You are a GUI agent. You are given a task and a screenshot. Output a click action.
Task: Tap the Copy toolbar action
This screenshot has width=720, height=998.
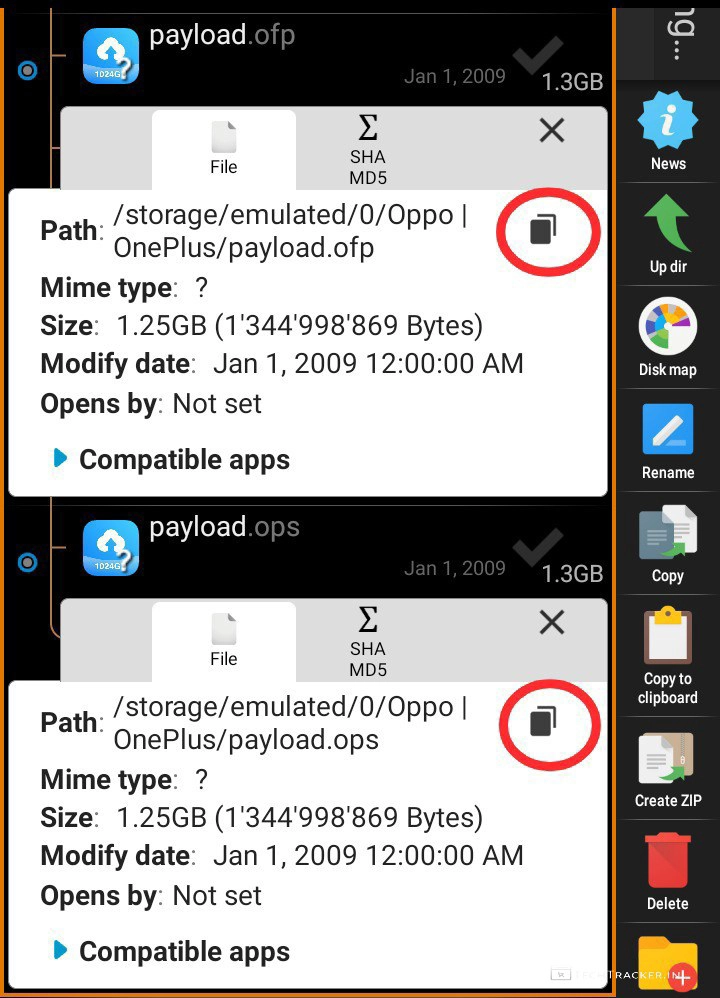[668, 544]
